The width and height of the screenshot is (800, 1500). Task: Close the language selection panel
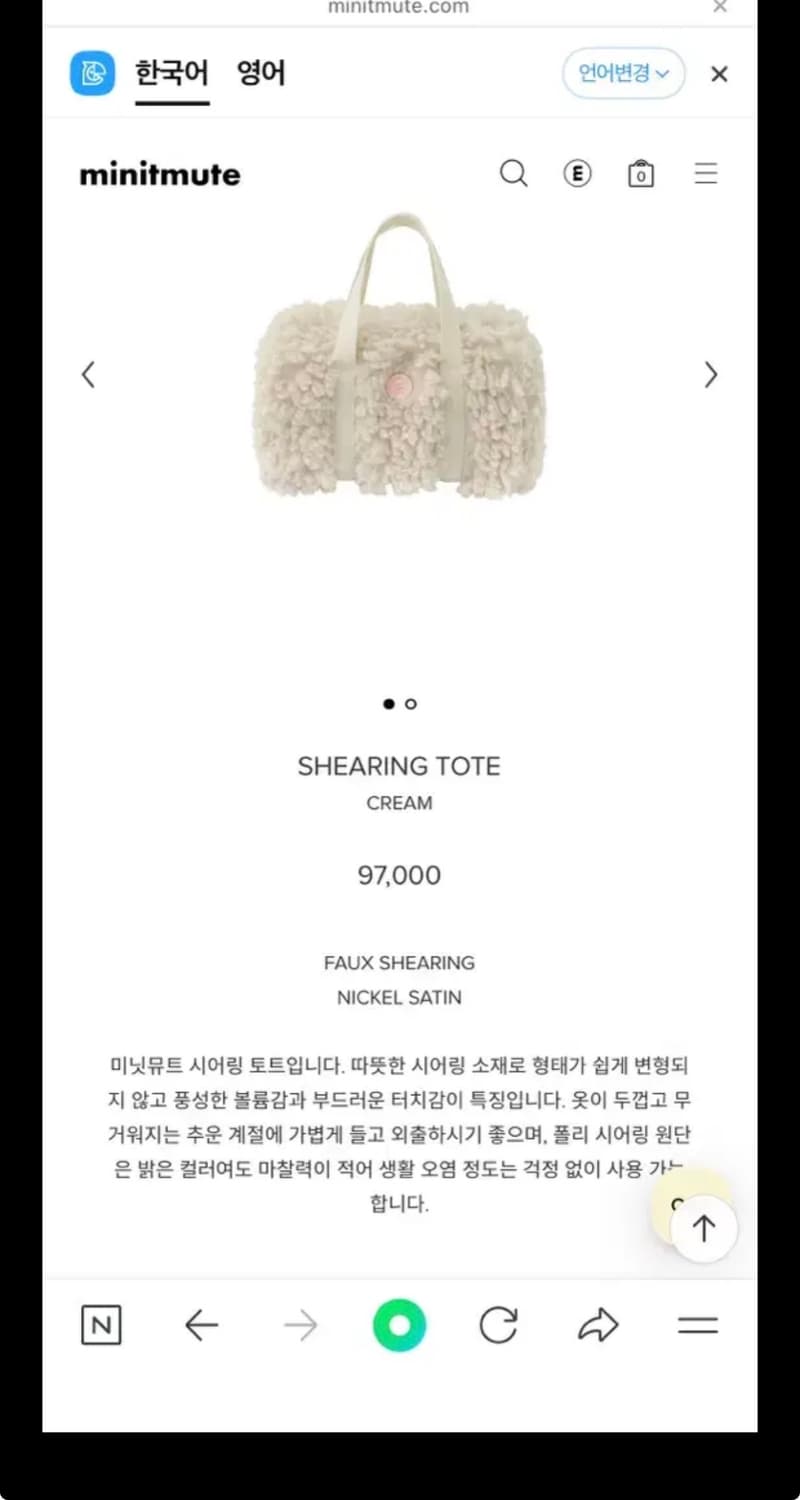point(718,73)
